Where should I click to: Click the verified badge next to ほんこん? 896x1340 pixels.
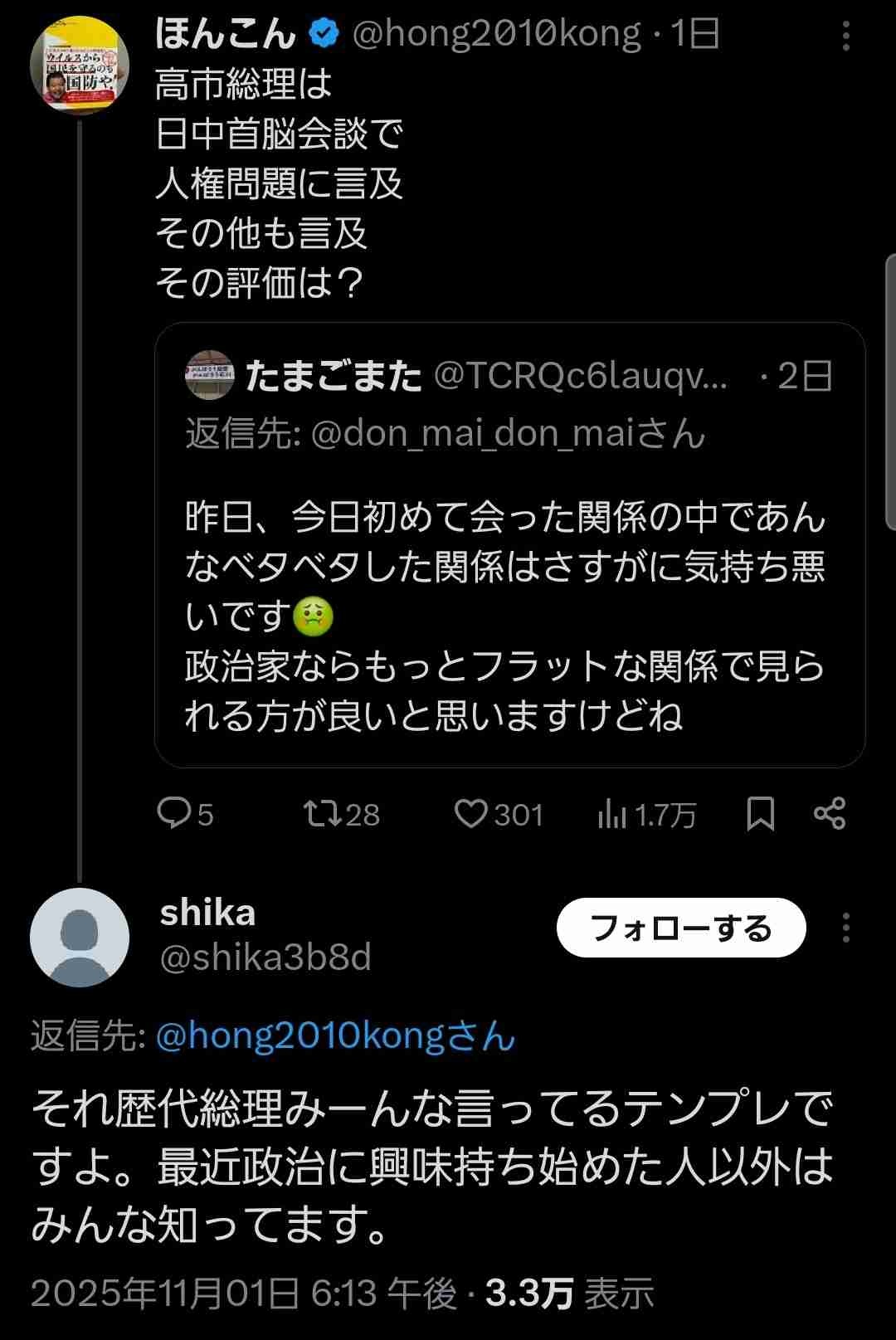[324, 33]
